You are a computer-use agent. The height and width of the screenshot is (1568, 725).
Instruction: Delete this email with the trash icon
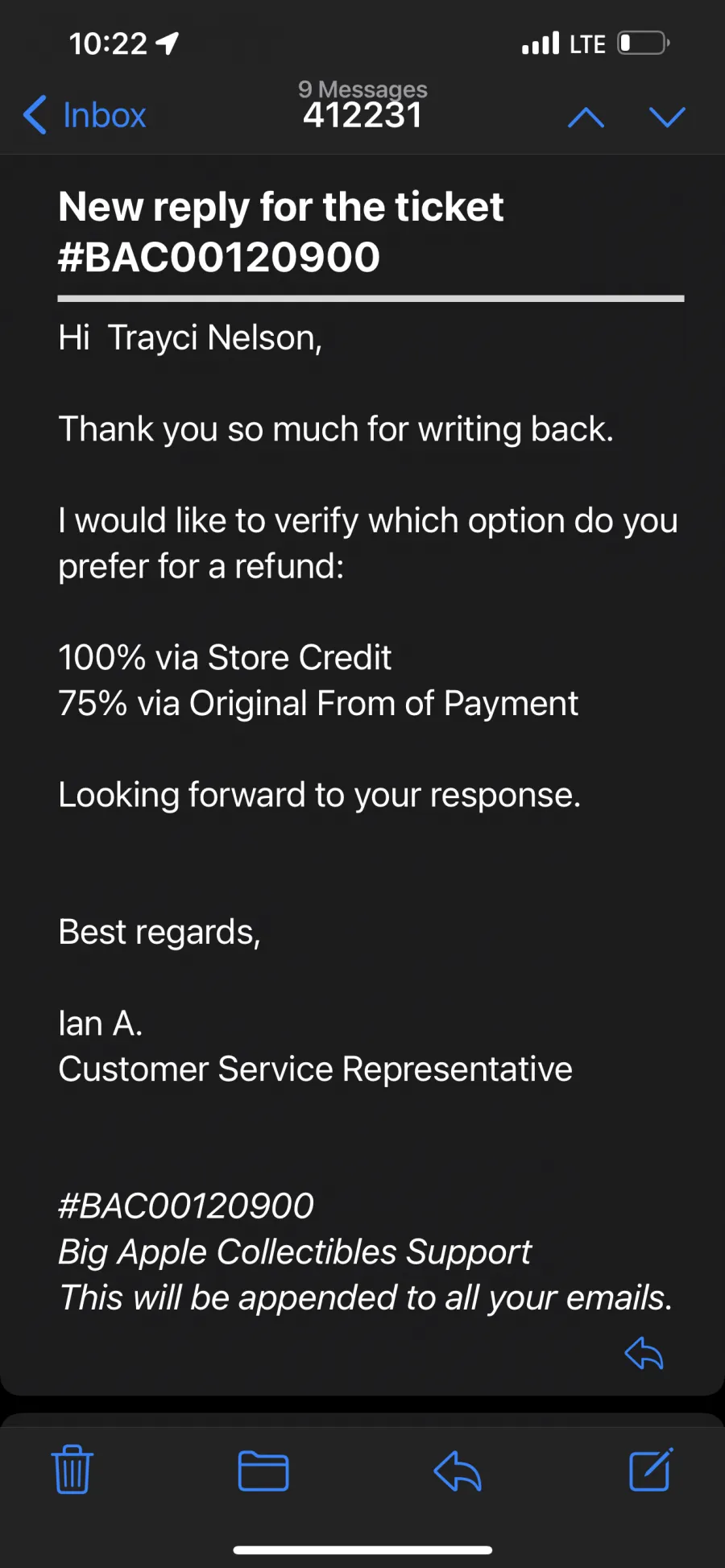72,1470
